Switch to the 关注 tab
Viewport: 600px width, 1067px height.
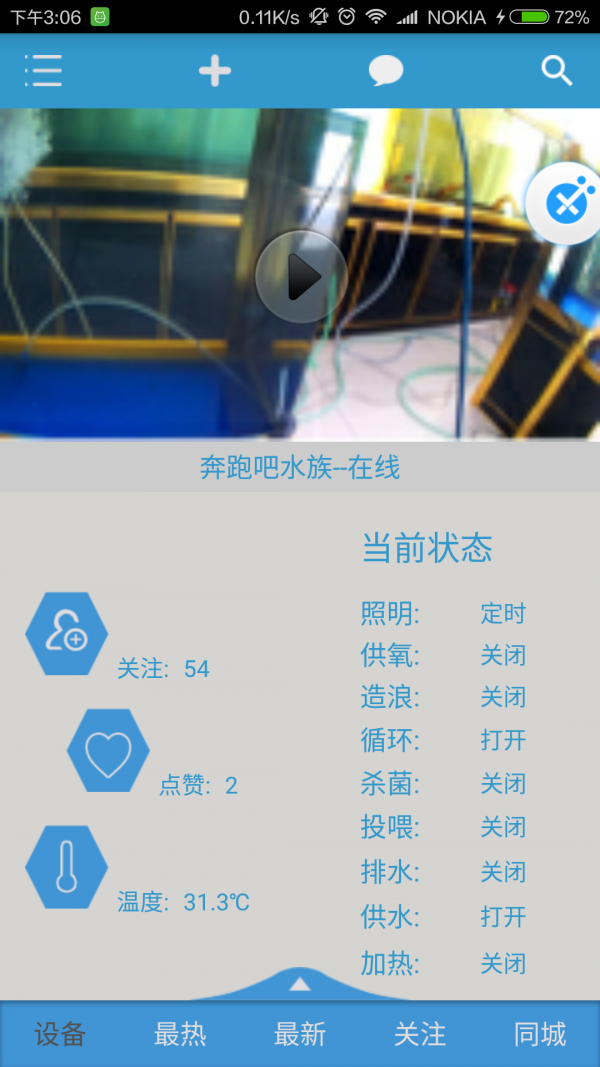pyautogui.click(x=420, y=1034)
